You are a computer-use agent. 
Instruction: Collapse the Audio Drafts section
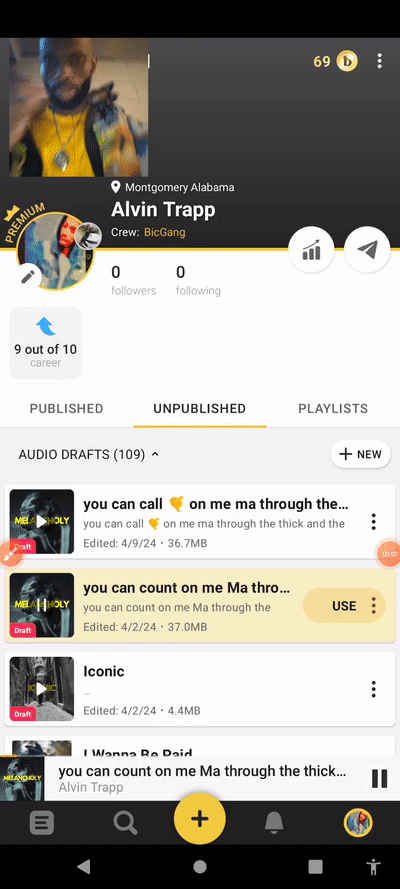89,454
